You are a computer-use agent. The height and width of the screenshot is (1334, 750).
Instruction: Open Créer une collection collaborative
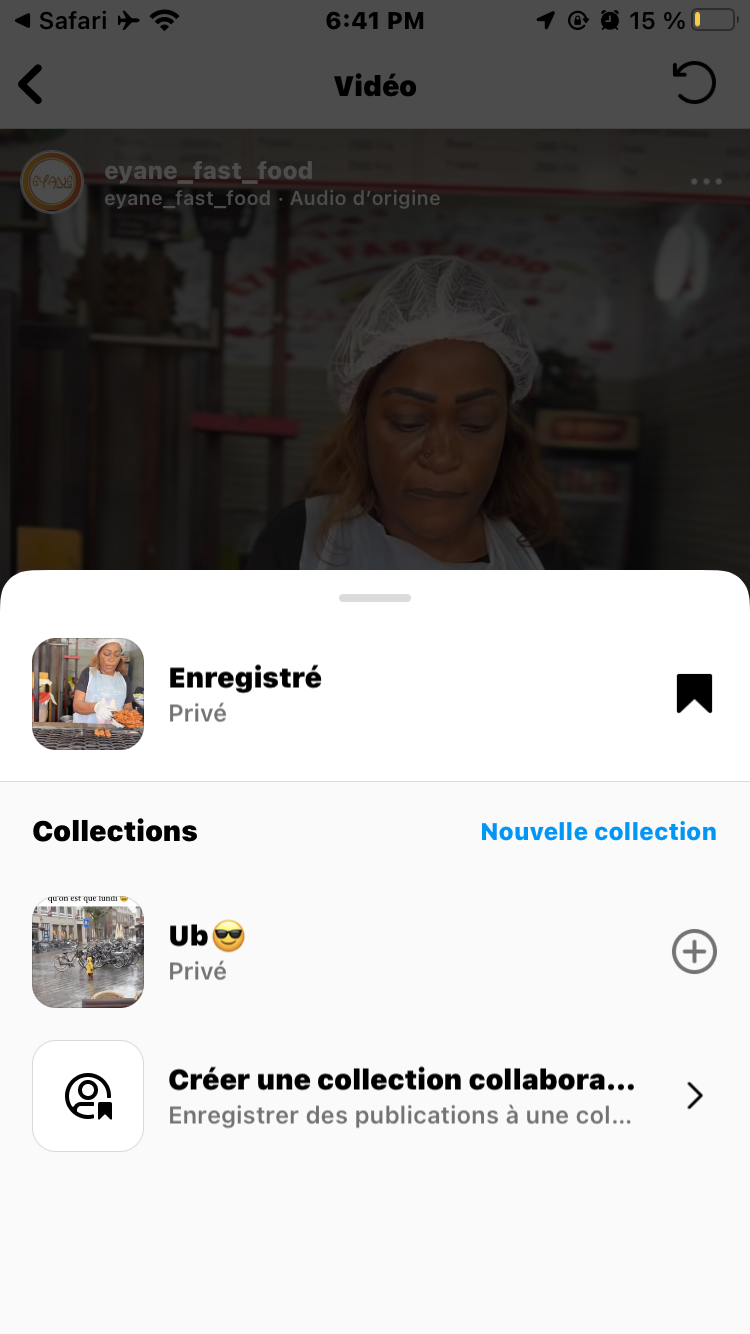(400, 1096)
